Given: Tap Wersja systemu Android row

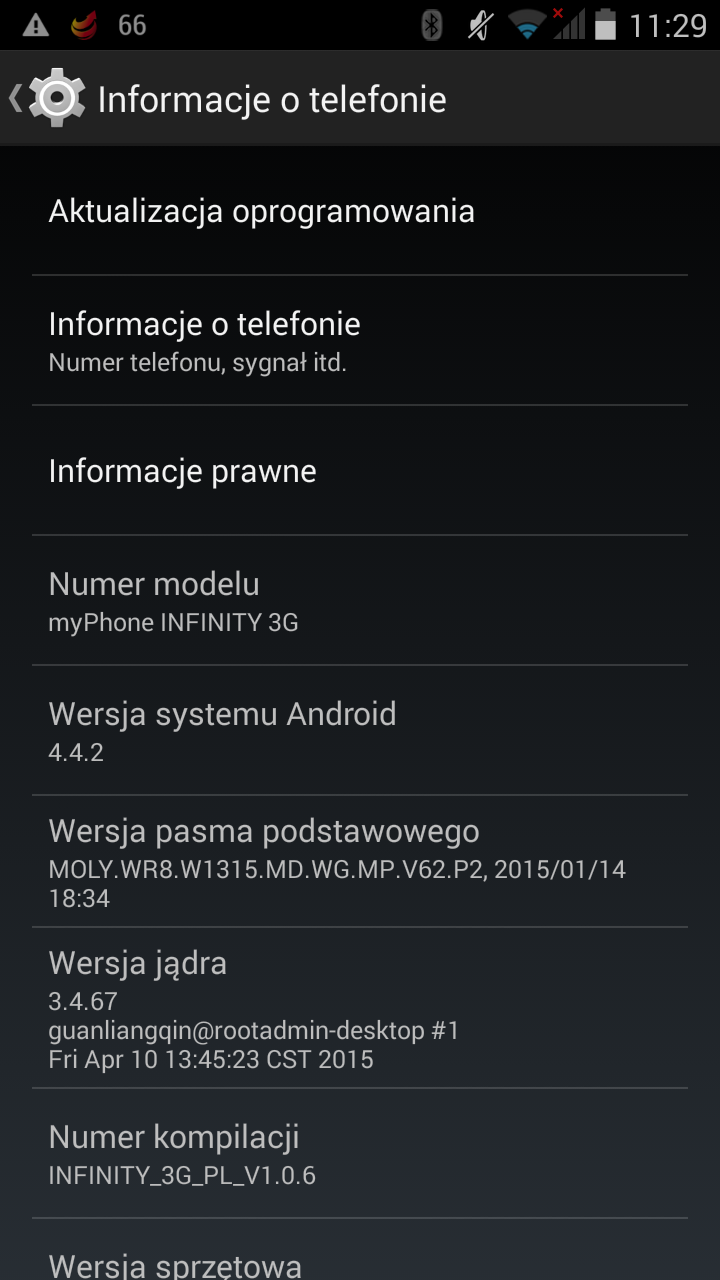Looking at the screenshot, I should (360, 731).
